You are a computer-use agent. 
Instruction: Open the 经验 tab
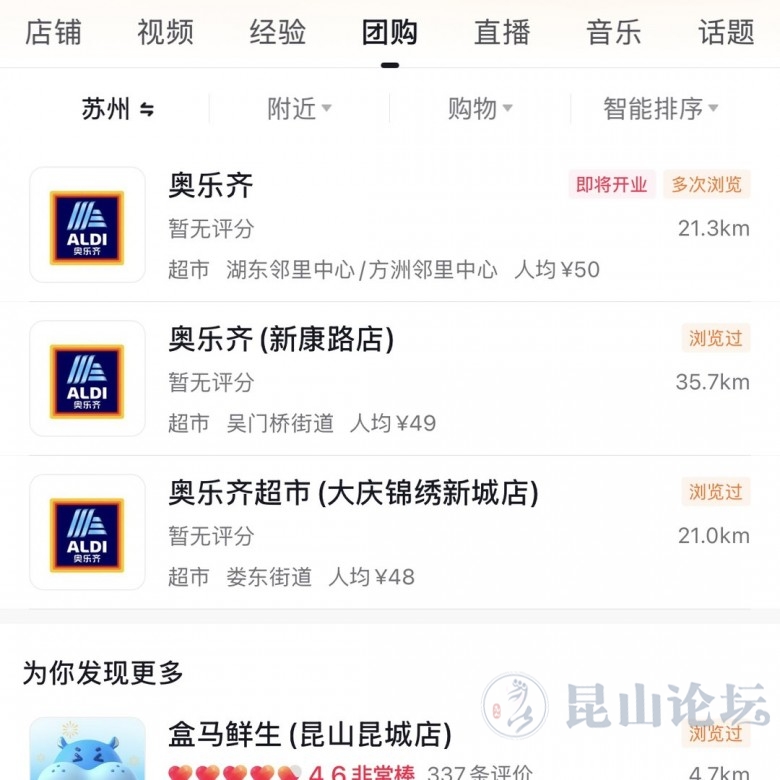tap(277, 33)
